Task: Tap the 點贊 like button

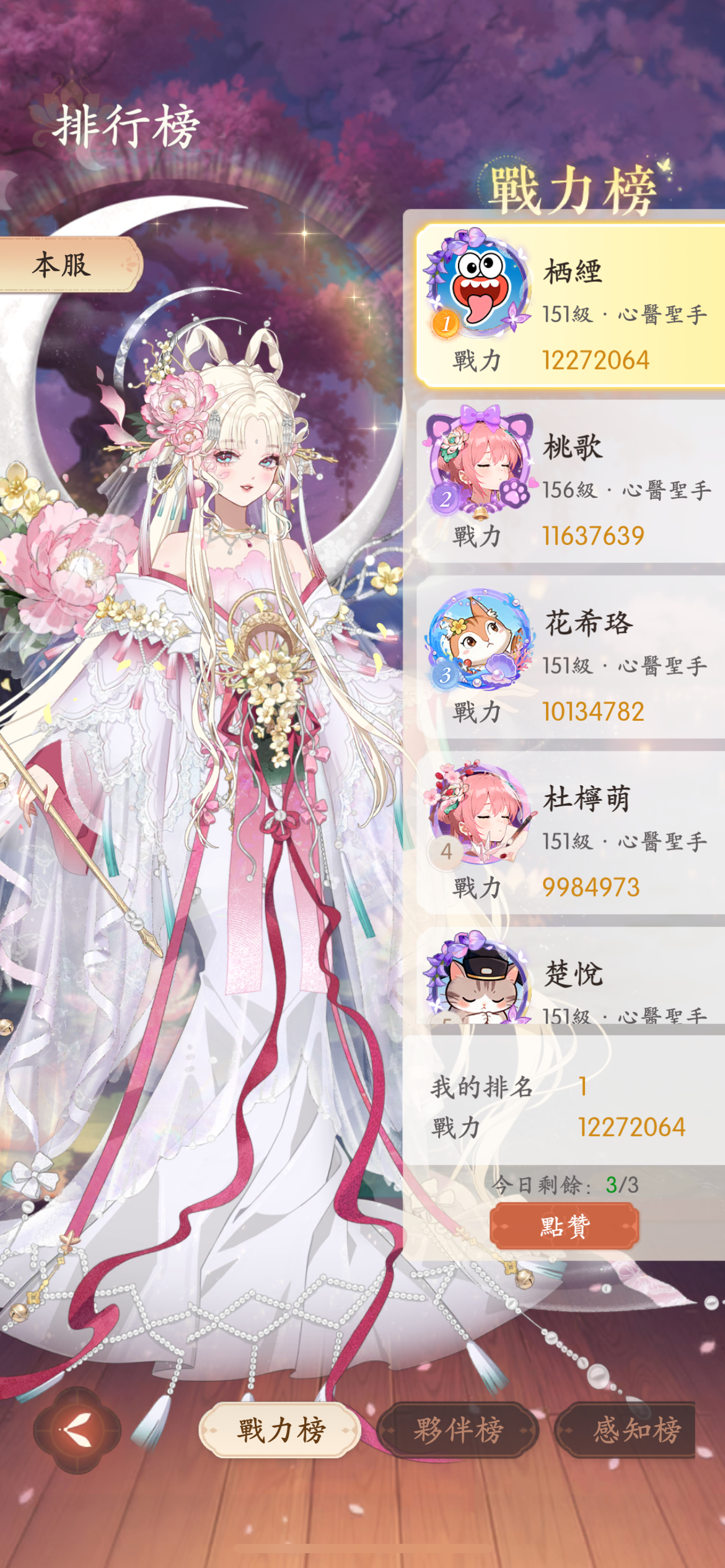Action: 564,1226
